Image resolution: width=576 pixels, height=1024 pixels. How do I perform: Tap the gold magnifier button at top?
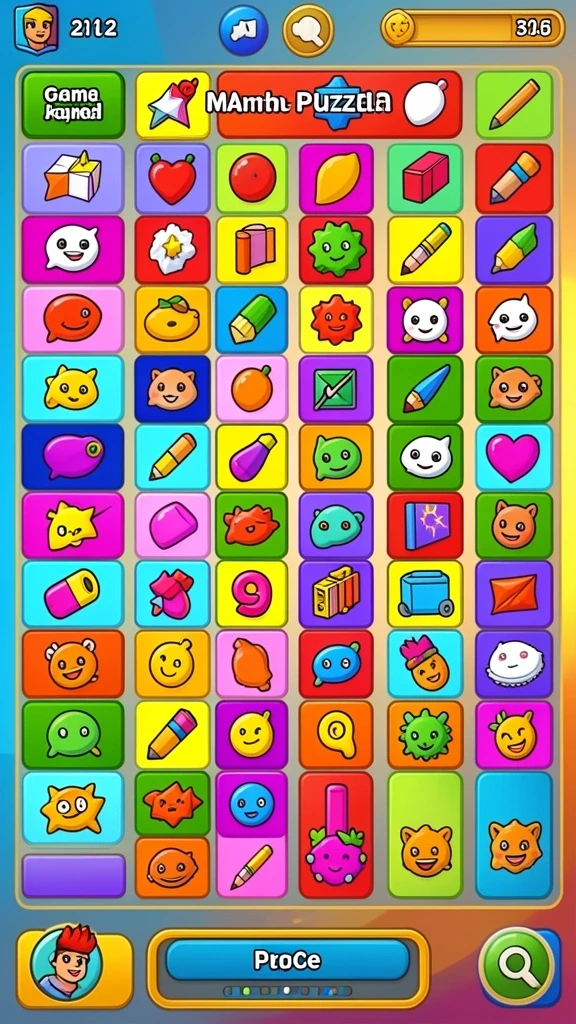click(x=308, y=29)
